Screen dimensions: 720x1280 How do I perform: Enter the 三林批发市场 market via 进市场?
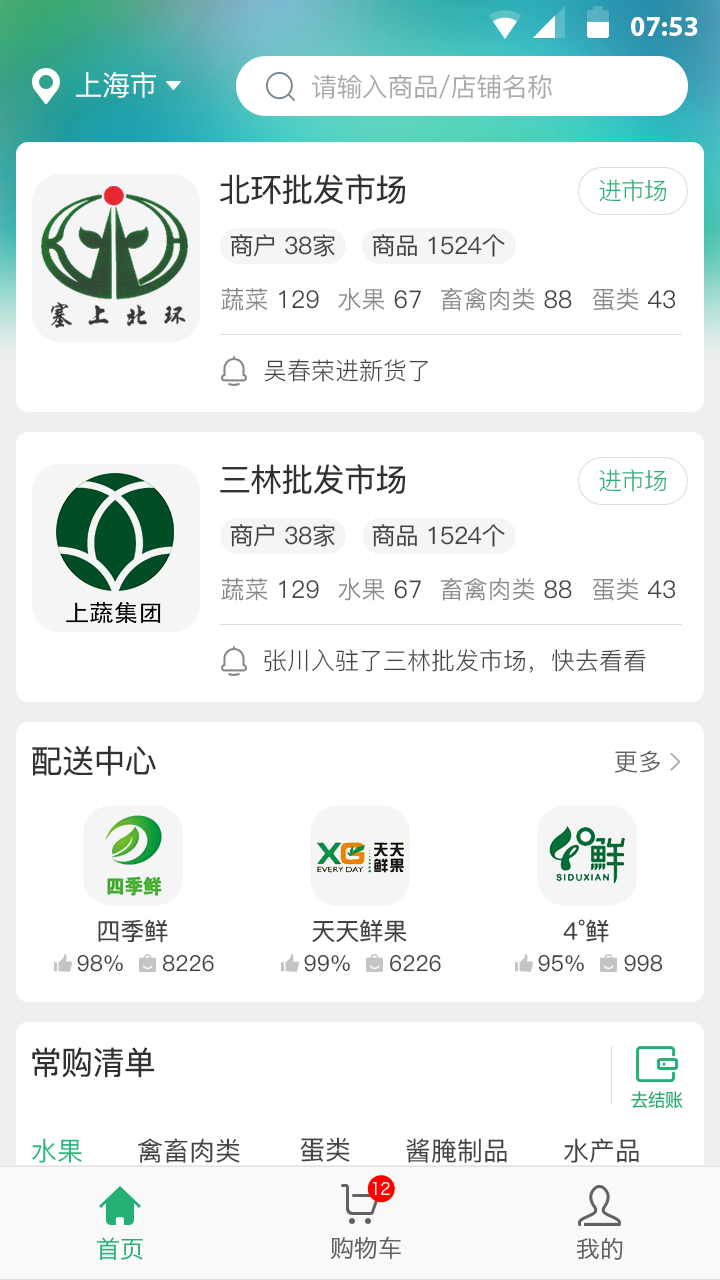[x=632, y=481]
